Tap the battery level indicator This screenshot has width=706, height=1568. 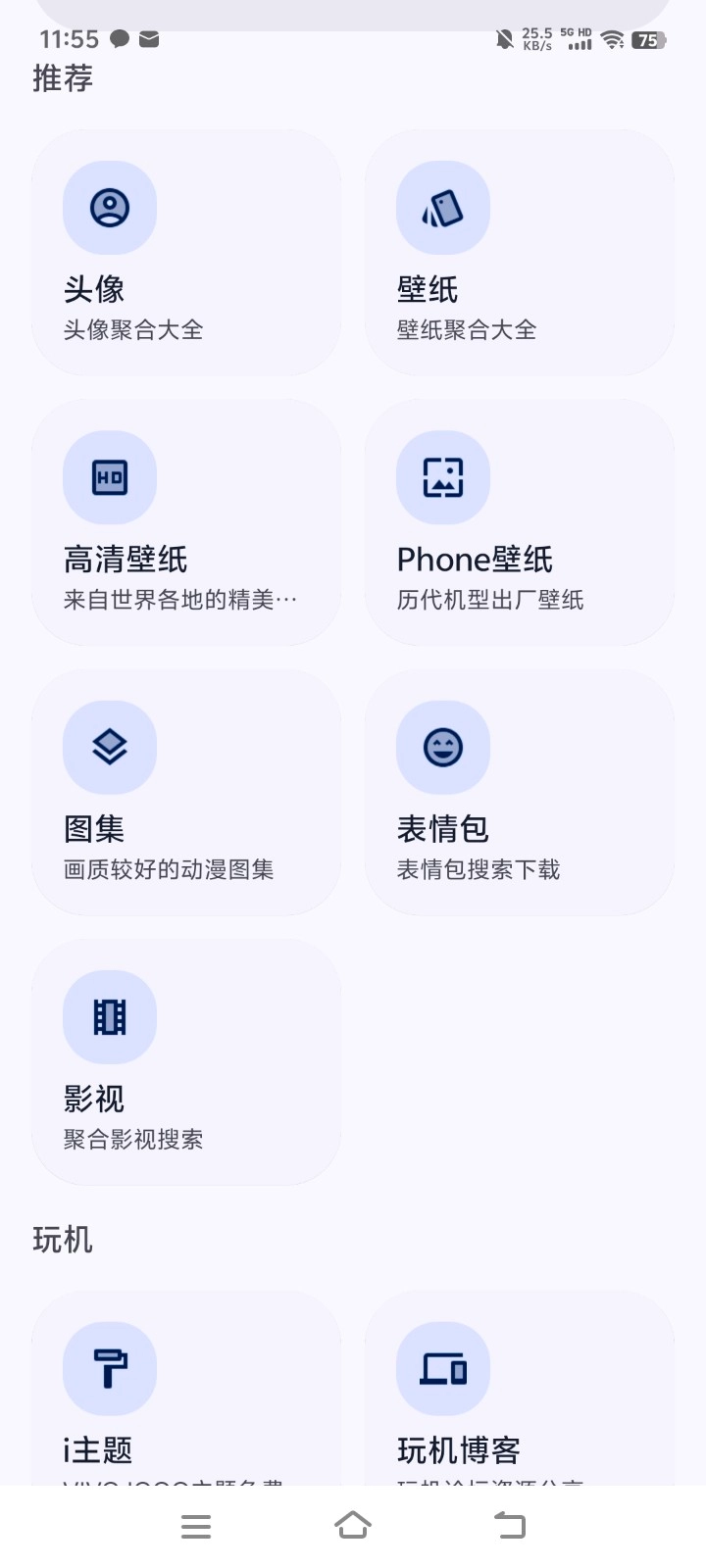click(x=646, y=42)
